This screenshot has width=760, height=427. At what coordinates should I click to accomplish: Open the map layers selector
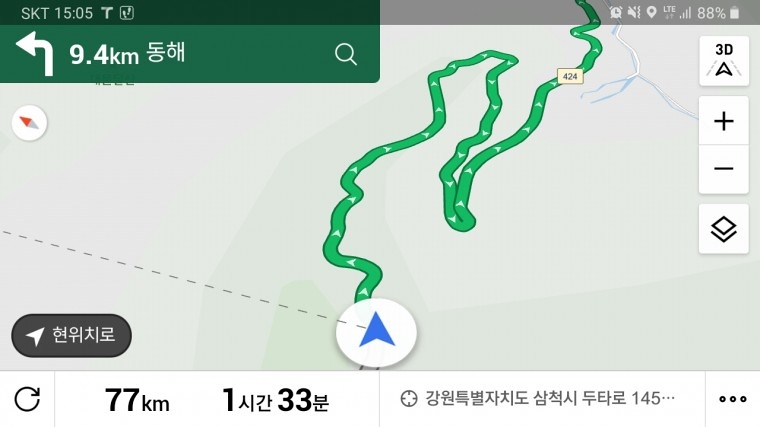[x=723, y=229]
